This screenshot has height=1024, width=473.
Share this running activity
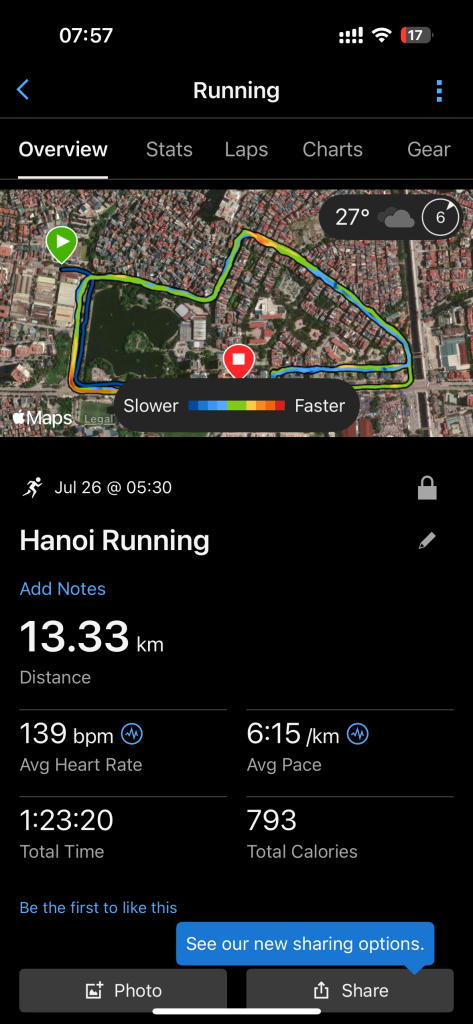click(350, 991)
